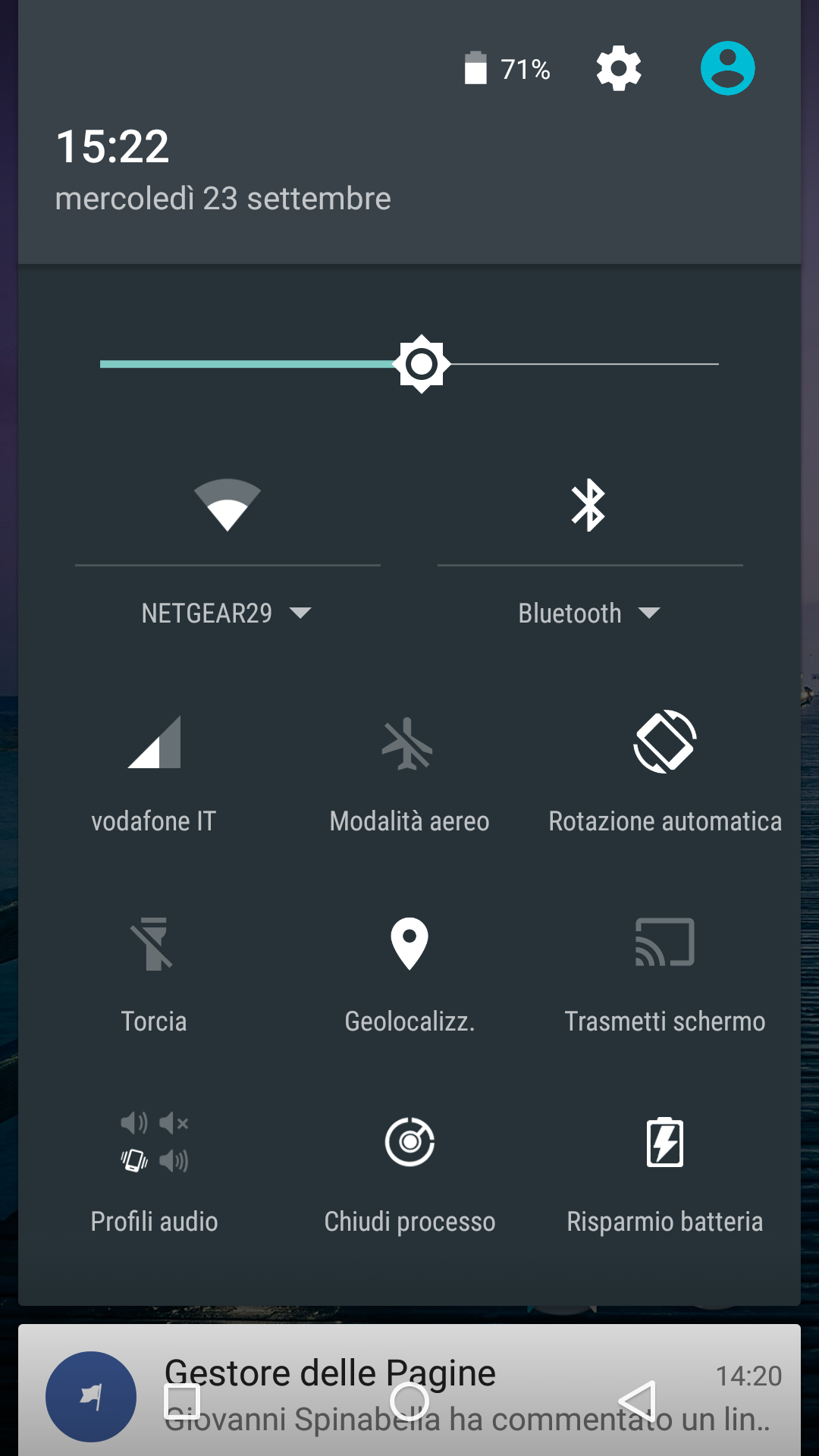Toggle Rotazione automatica
The image size is (819, 1456).
click(x=665, y=775)
